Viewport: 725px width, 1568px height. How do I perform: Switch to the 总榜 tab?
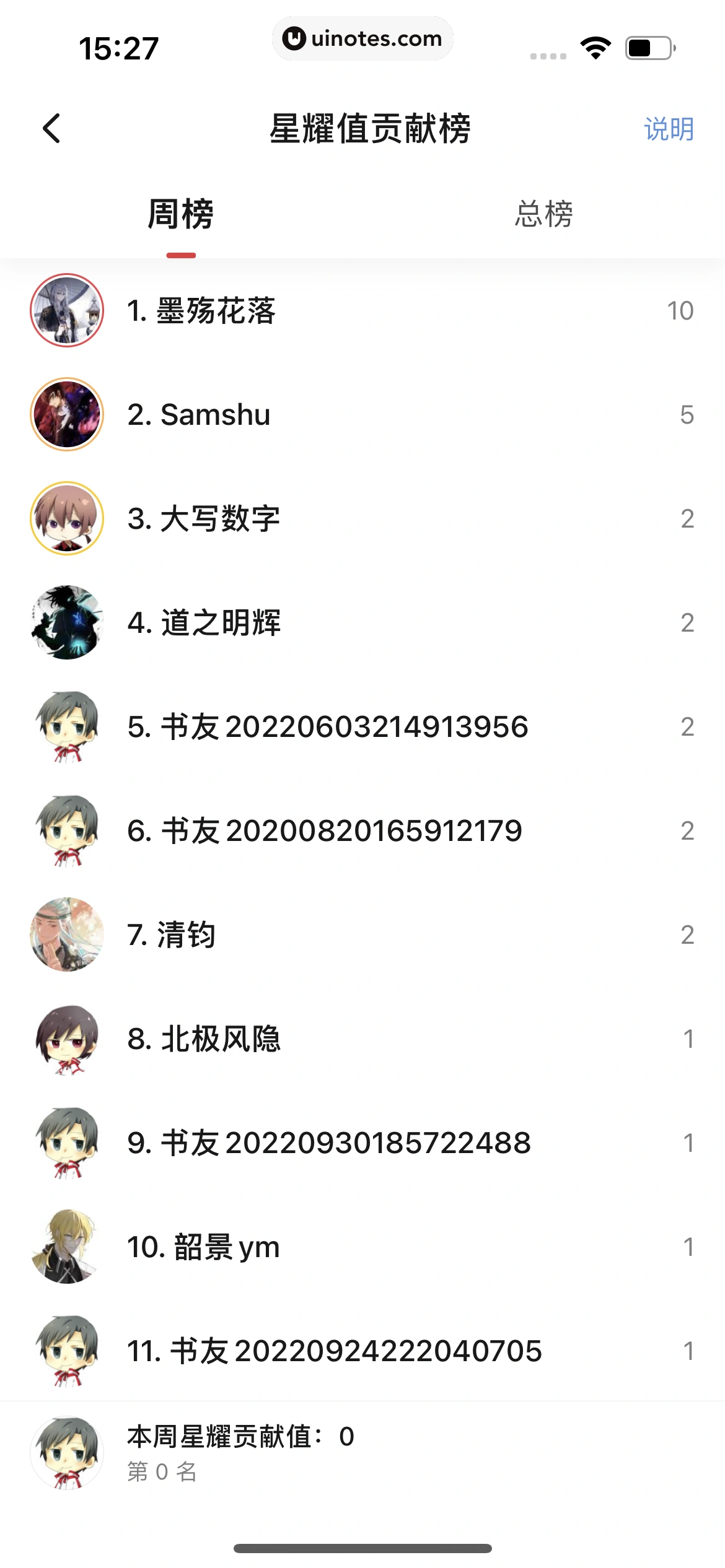pyautogui.click(x=543, y=213)
